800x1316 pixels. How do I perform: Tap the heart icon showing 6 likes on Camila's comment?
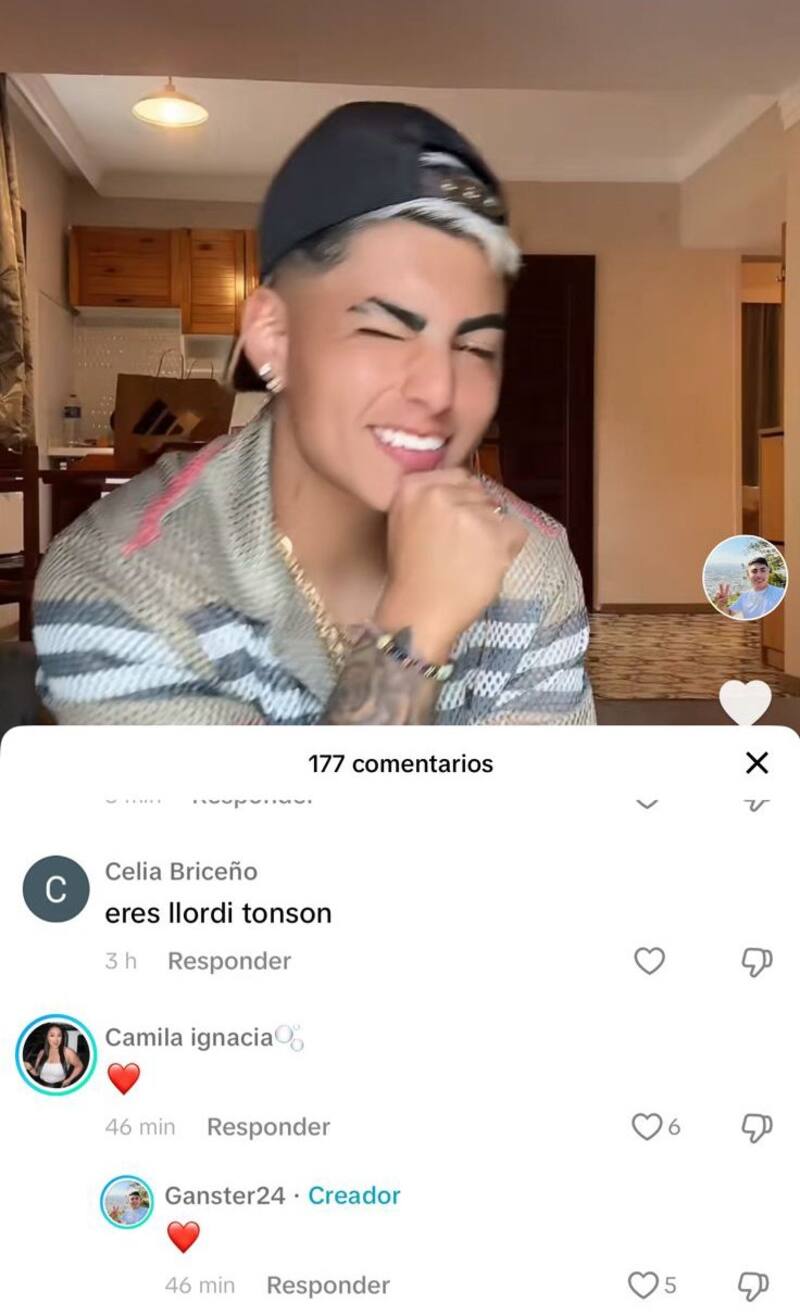[x=645, y=1126]
